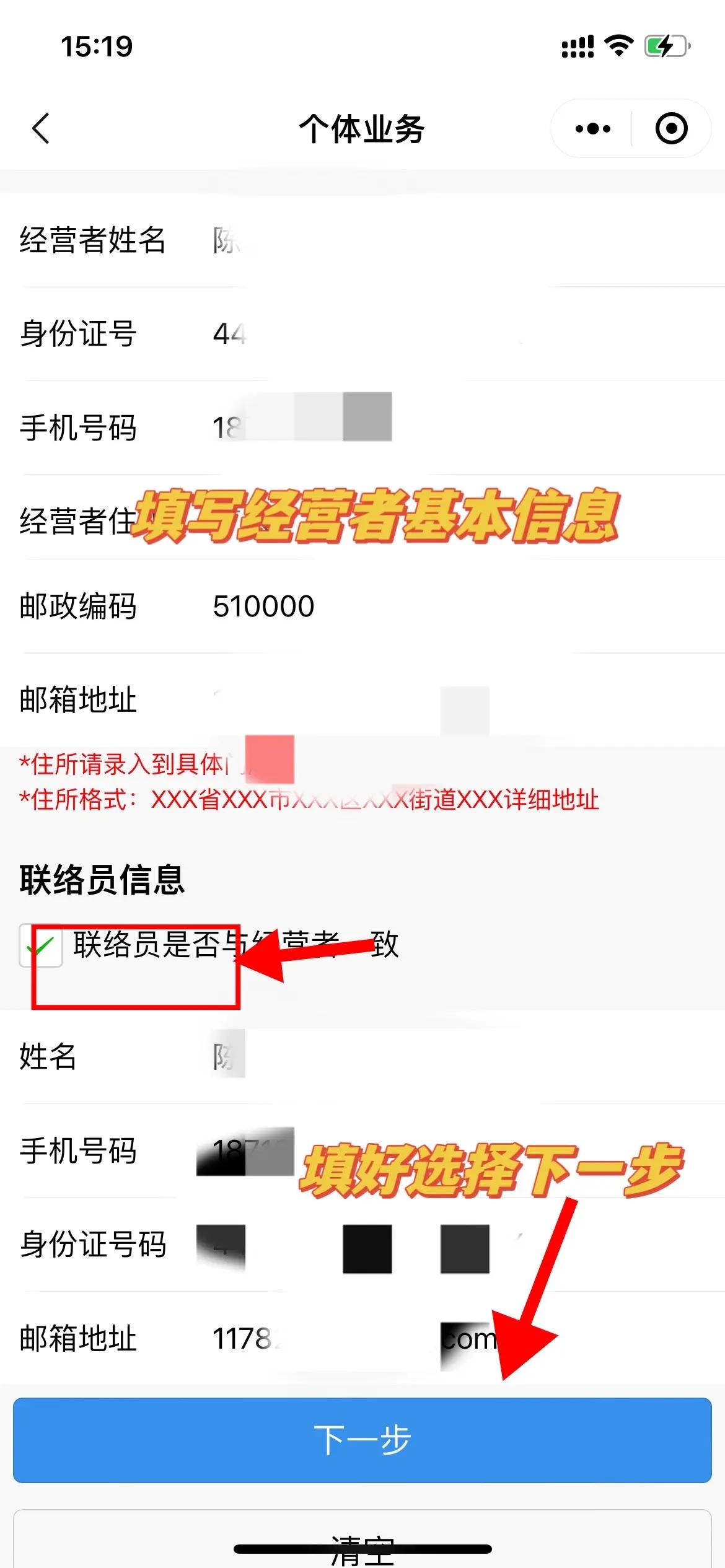This screenshot has height=1568, width=725.
Task: Go back using the arrow
Action: coord(41,129)
